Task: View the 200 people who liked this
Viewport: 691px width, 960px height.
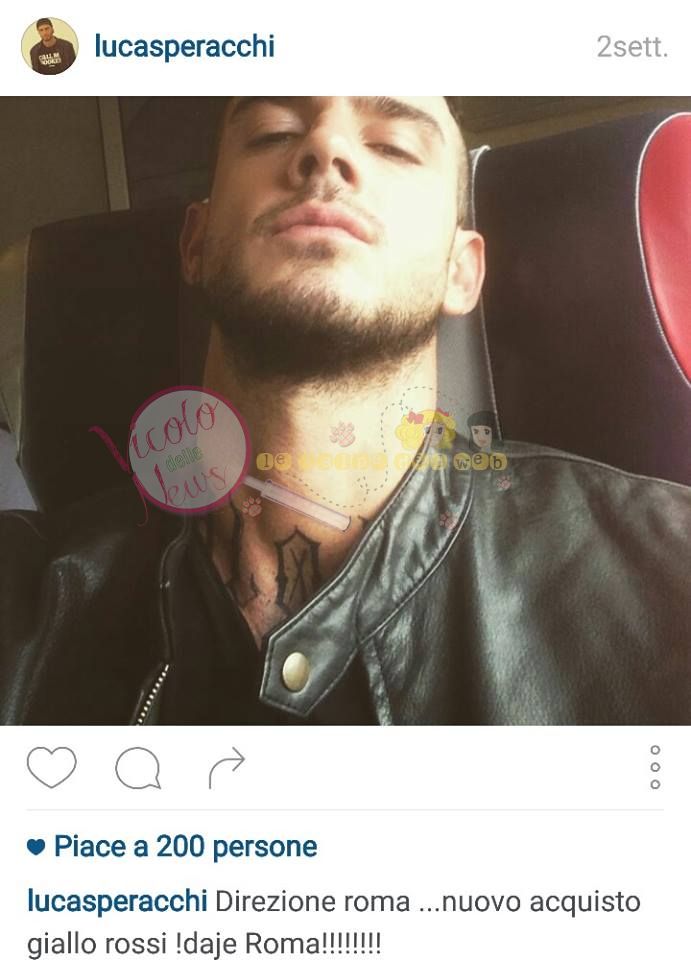Action: 184,847
